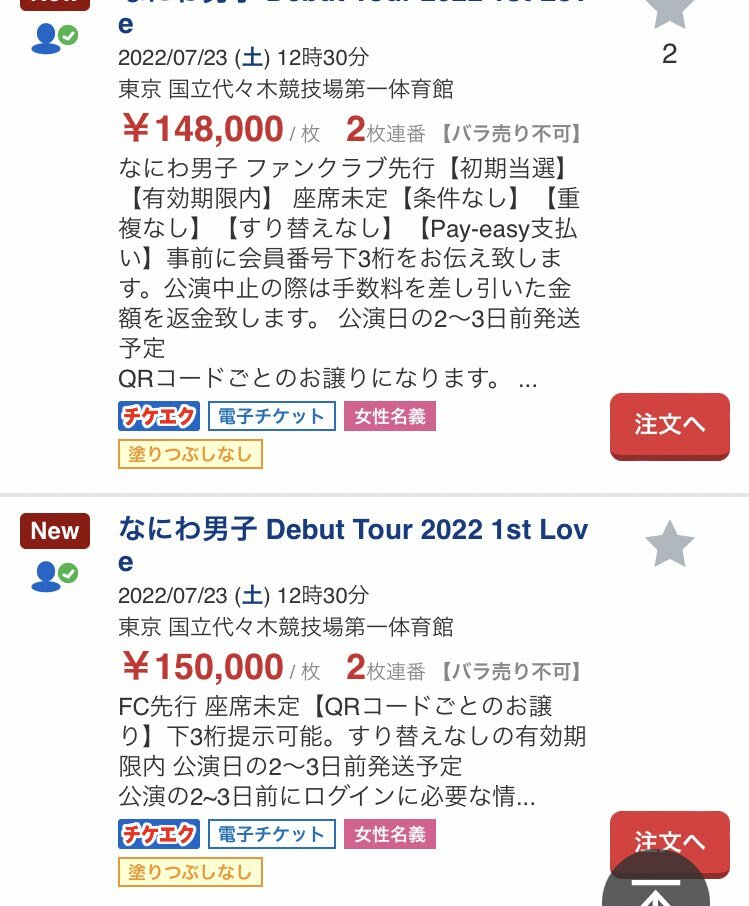The image size is (749, 906).
Task: Tap 注文へ for the ¥148,000 ticket
Action: click(x=669, y=425)
